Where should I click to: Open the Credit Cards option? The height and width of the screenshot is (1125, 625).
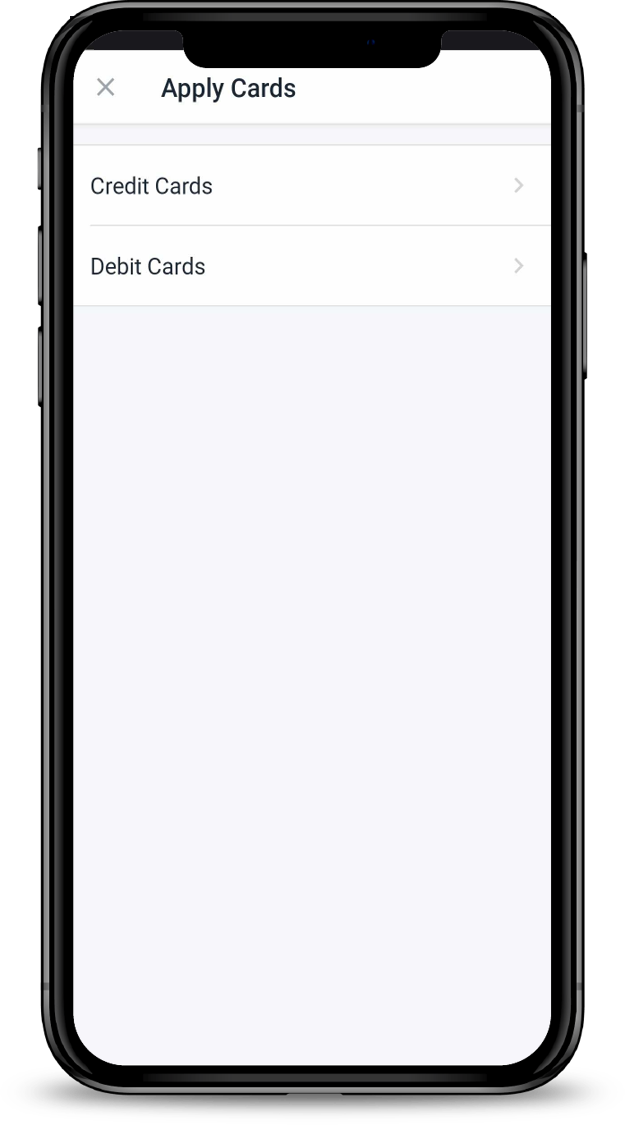click(x=311, y=186)
